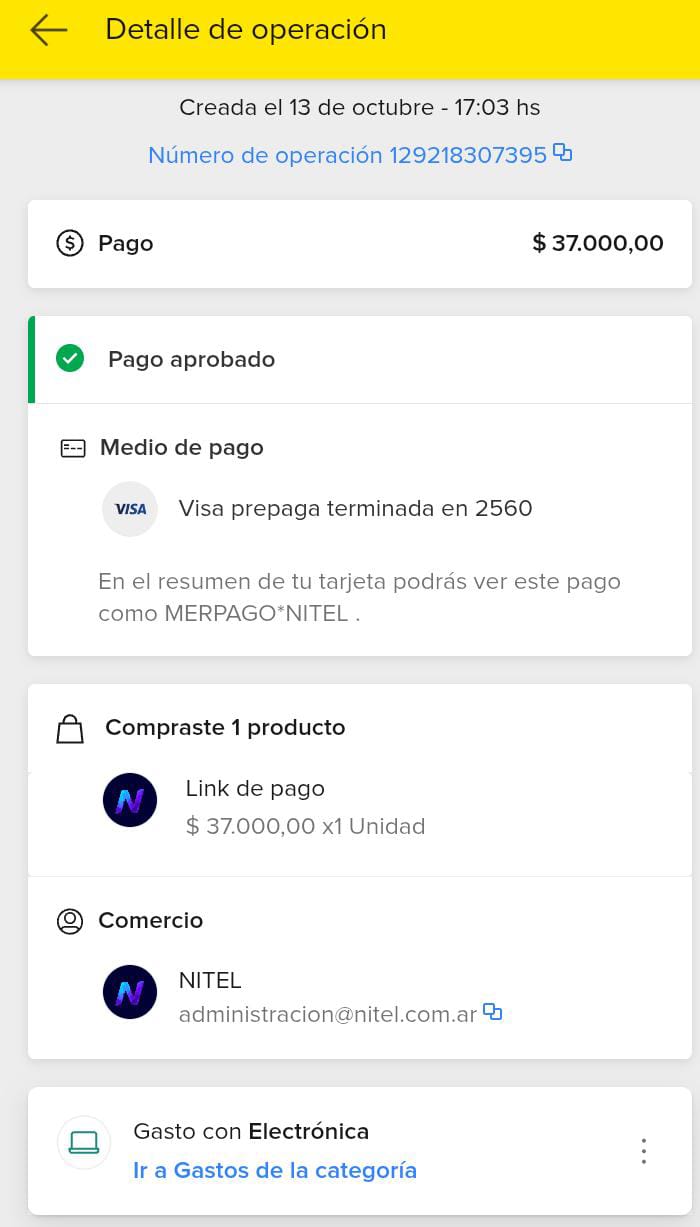Image resolution: width=700 pixels, height=1227 pixels.
Task: Go back from Detalle de operación
Action: pyautogui.click(x=48, y=30)
